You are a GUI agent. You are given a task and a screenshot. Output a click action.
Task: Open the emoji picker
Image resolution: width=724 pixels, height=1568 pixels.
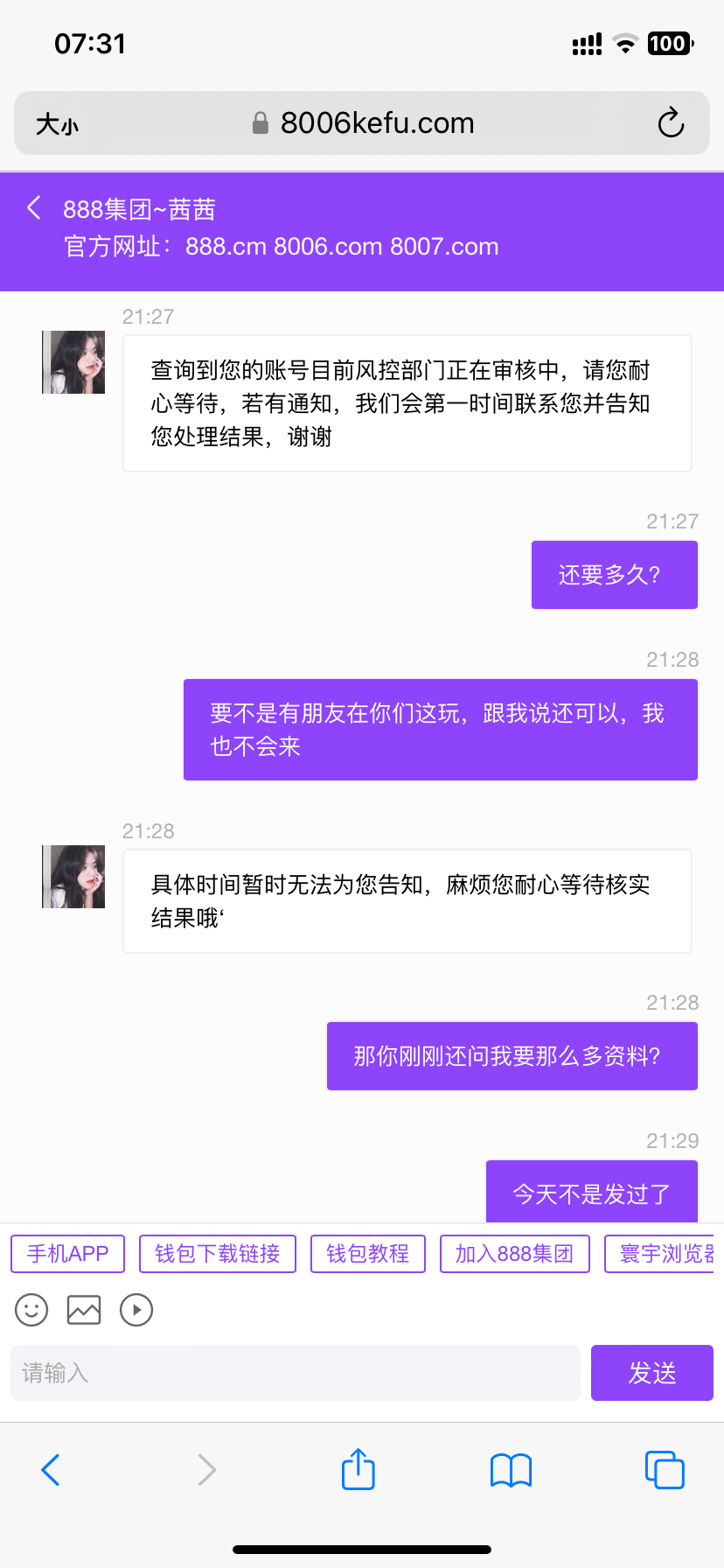[31, 1310]
